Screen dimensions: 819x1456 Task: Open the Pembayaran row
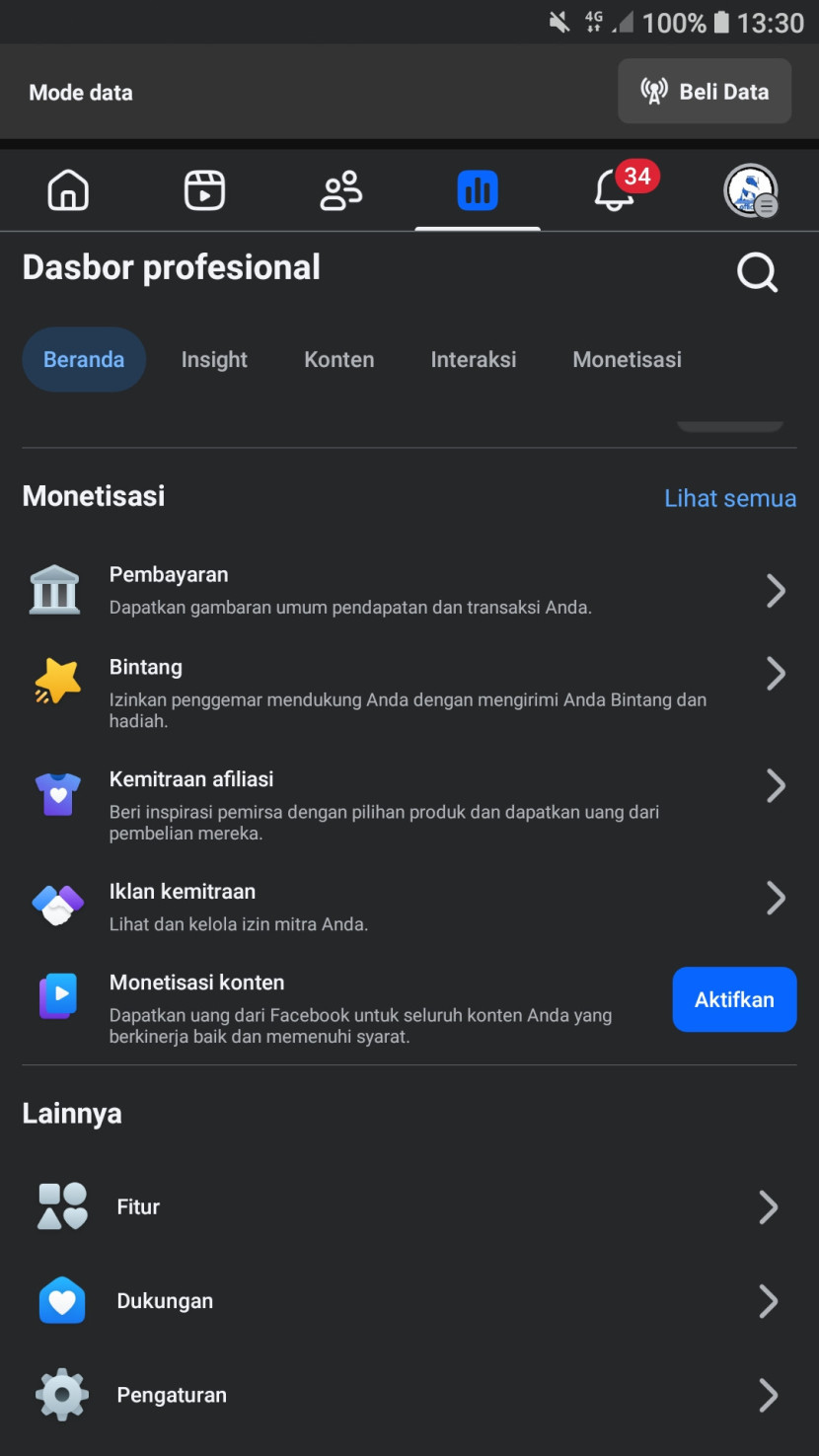pos(409,590)
